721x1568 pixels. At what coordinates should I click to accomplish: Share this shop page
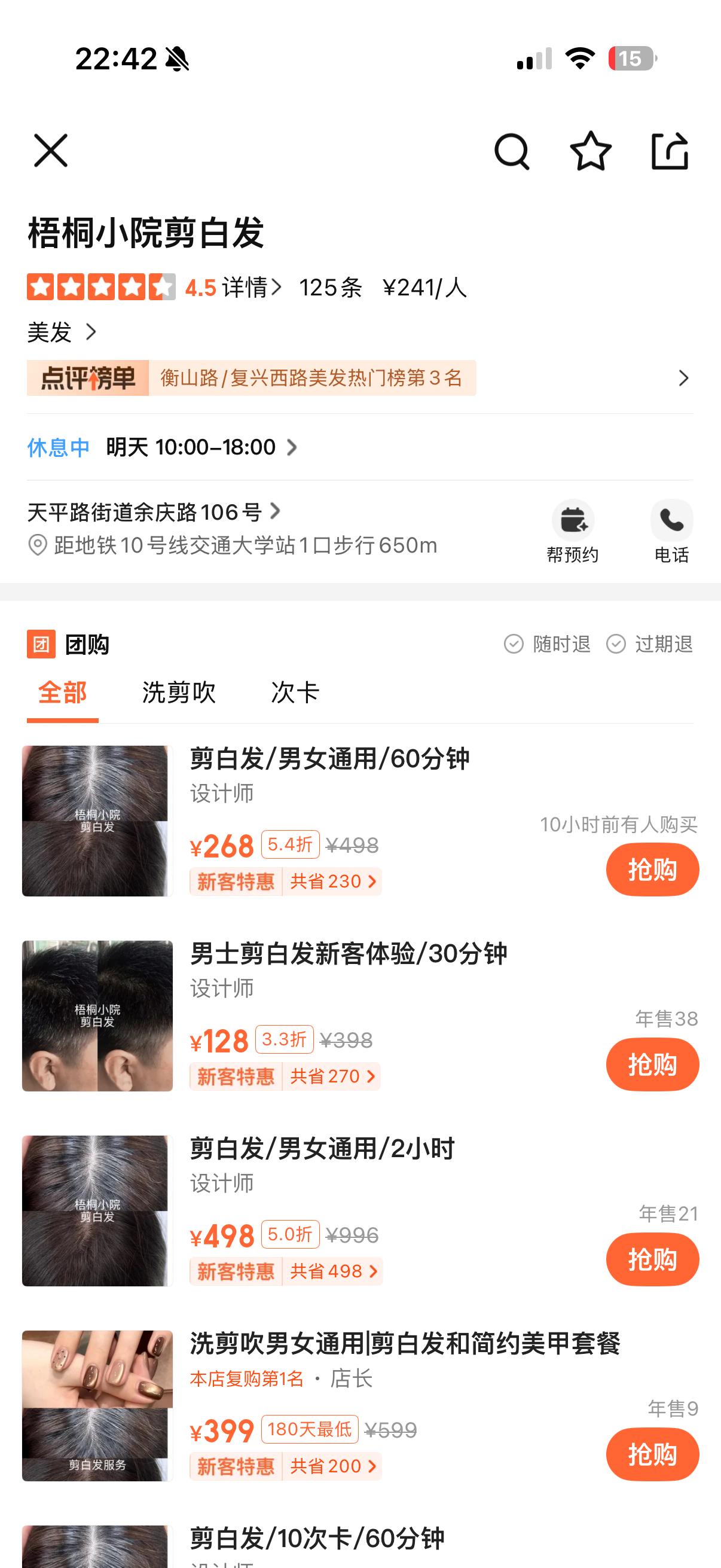(669, 151)
